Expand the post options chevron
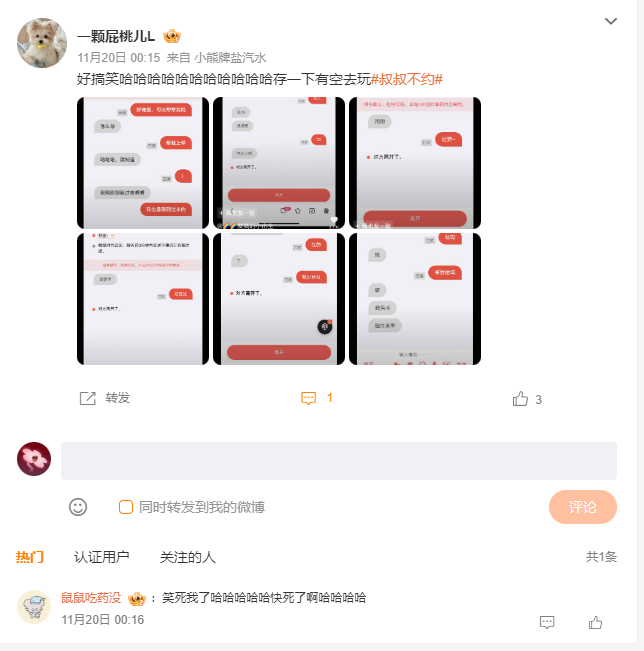The width and height of the screenshot is (644, 651). click(611, 21)
